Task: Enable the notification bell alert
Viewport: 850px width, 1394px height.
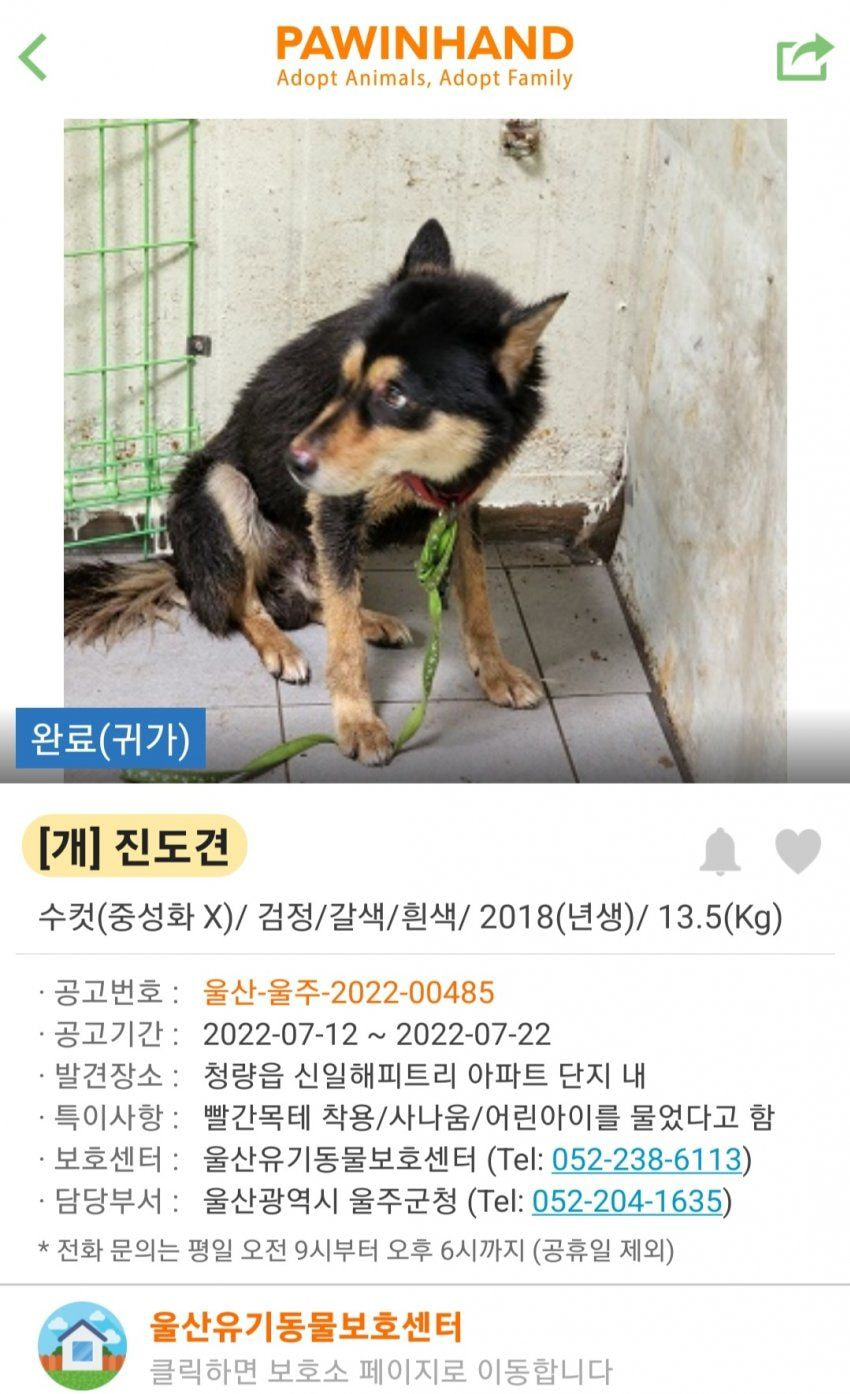Action: click(x=720, y=852)
